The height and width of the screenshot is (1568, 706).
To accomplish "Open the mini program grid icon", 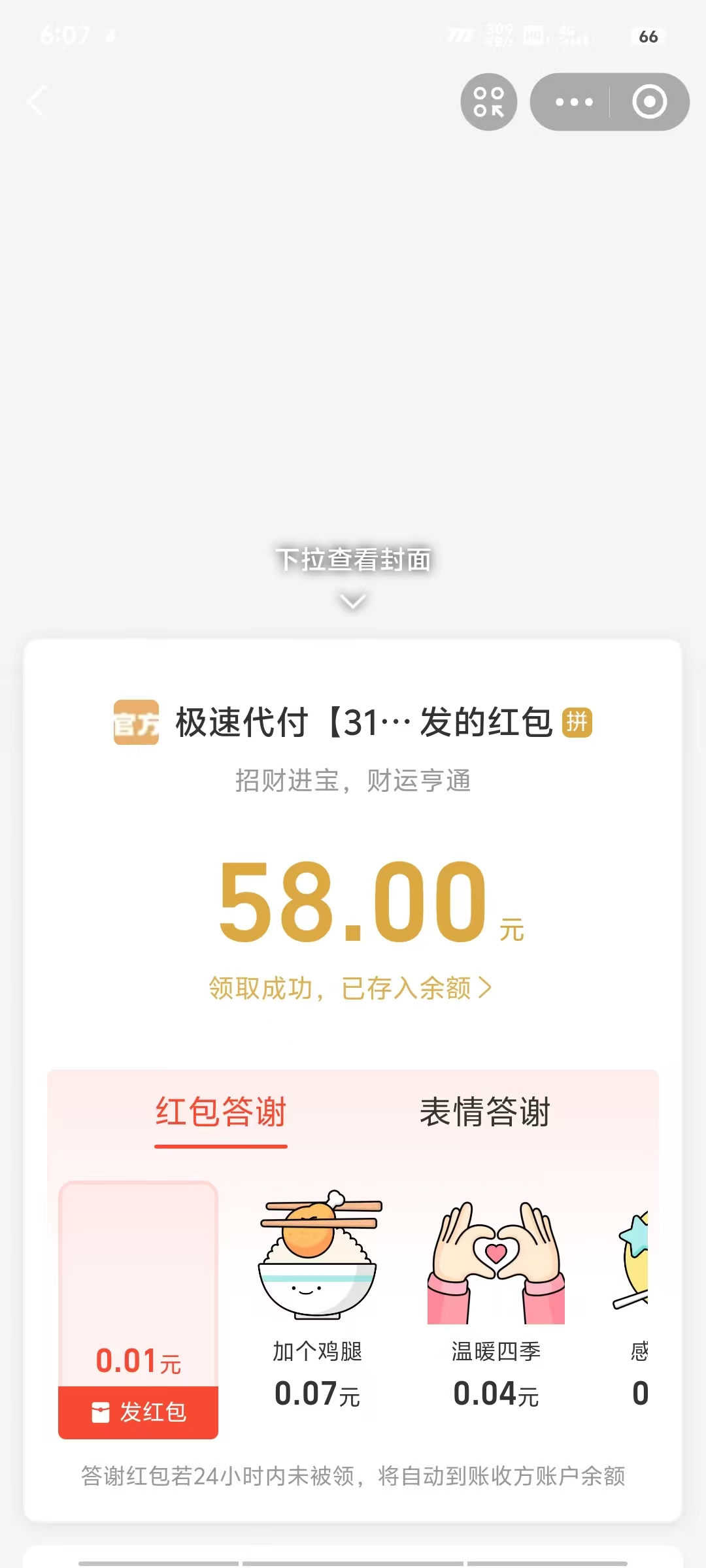I will (x=489, y=102).
